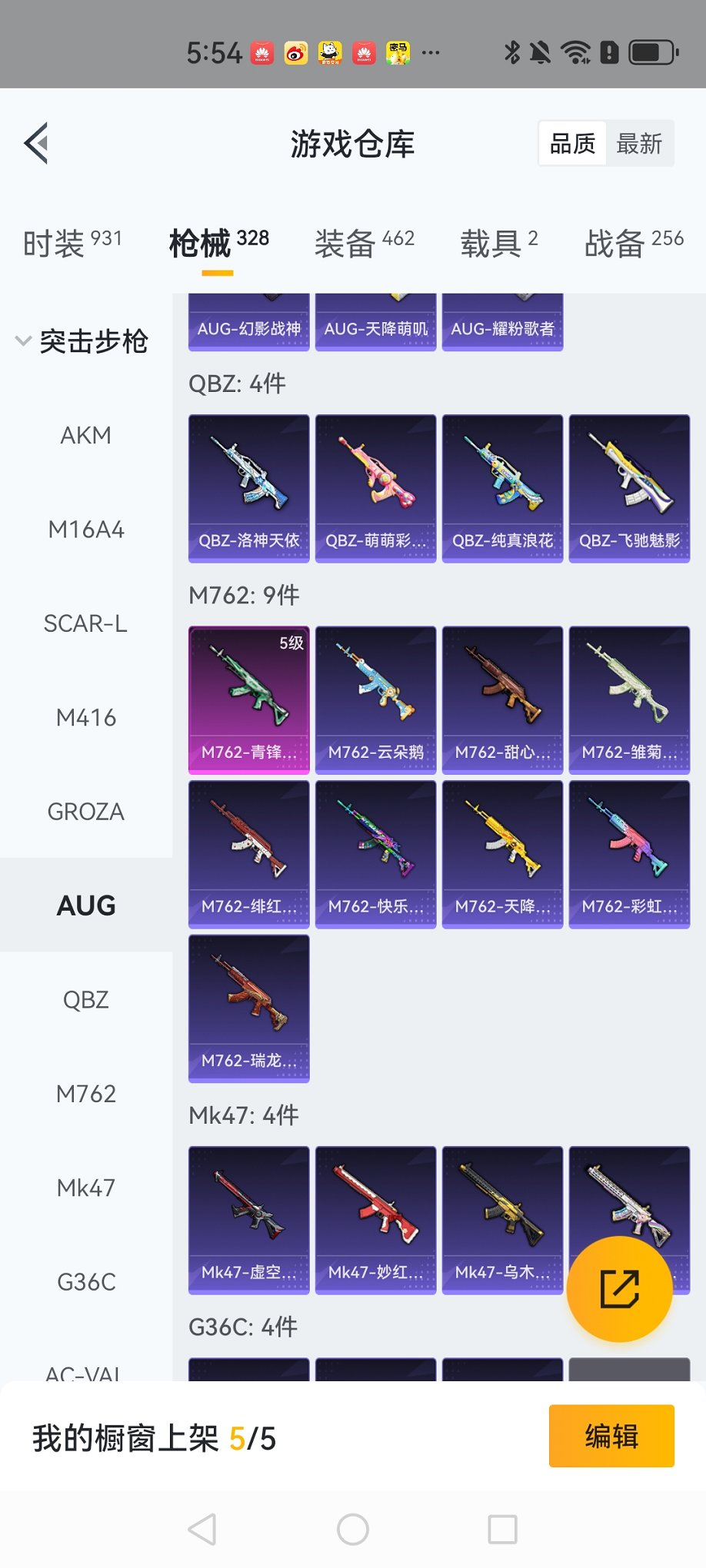Open the Mk47-虚空 skin tile
The height and width of the screenshot is (1568, 706).
248,1220
